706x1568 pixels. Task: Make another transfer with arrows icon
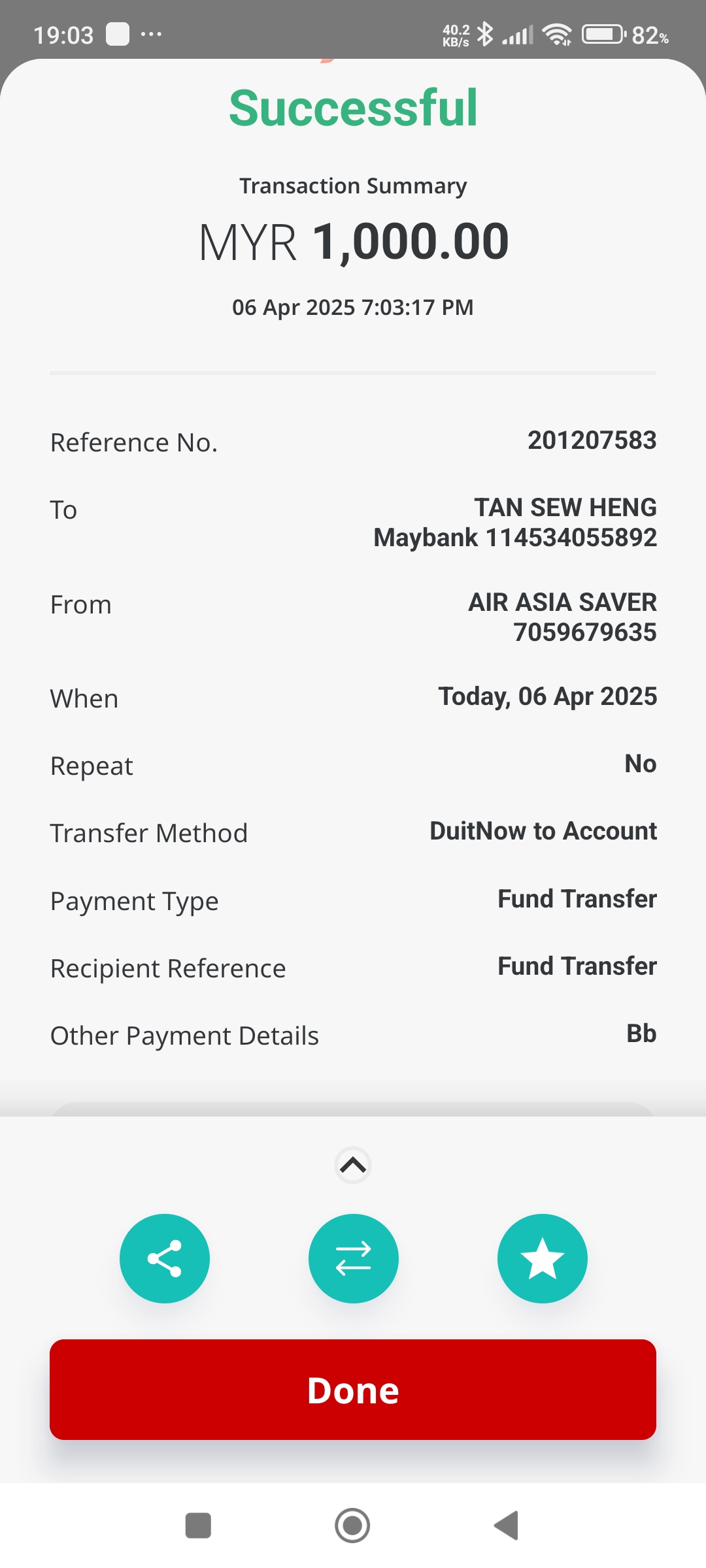(353, 1258)
